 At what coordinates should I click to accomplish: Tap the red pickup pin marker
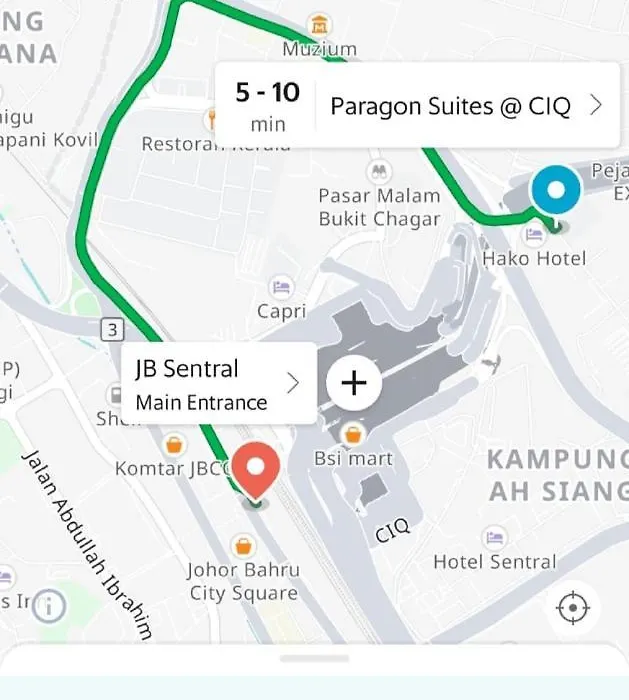[256, 469]
